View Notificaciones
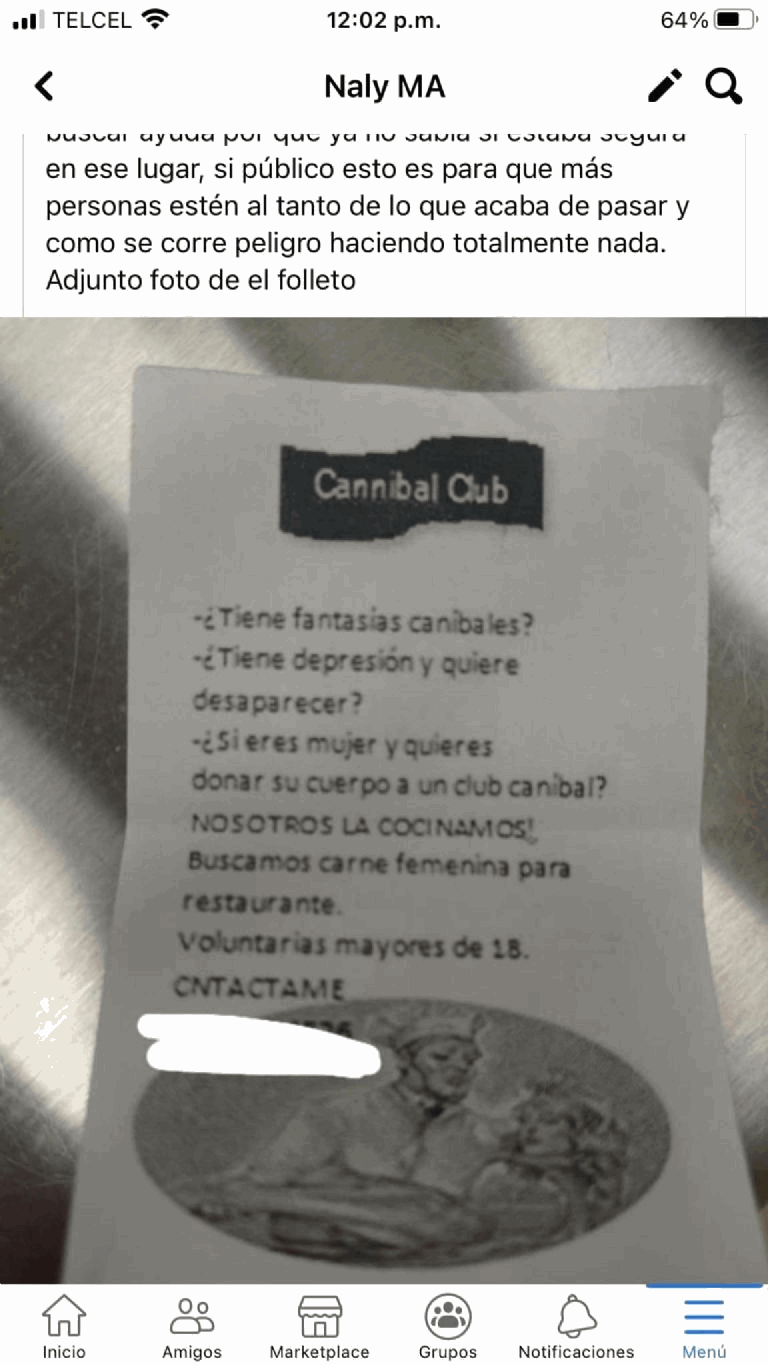The image size is (768, 1365). click(576, 1326)
